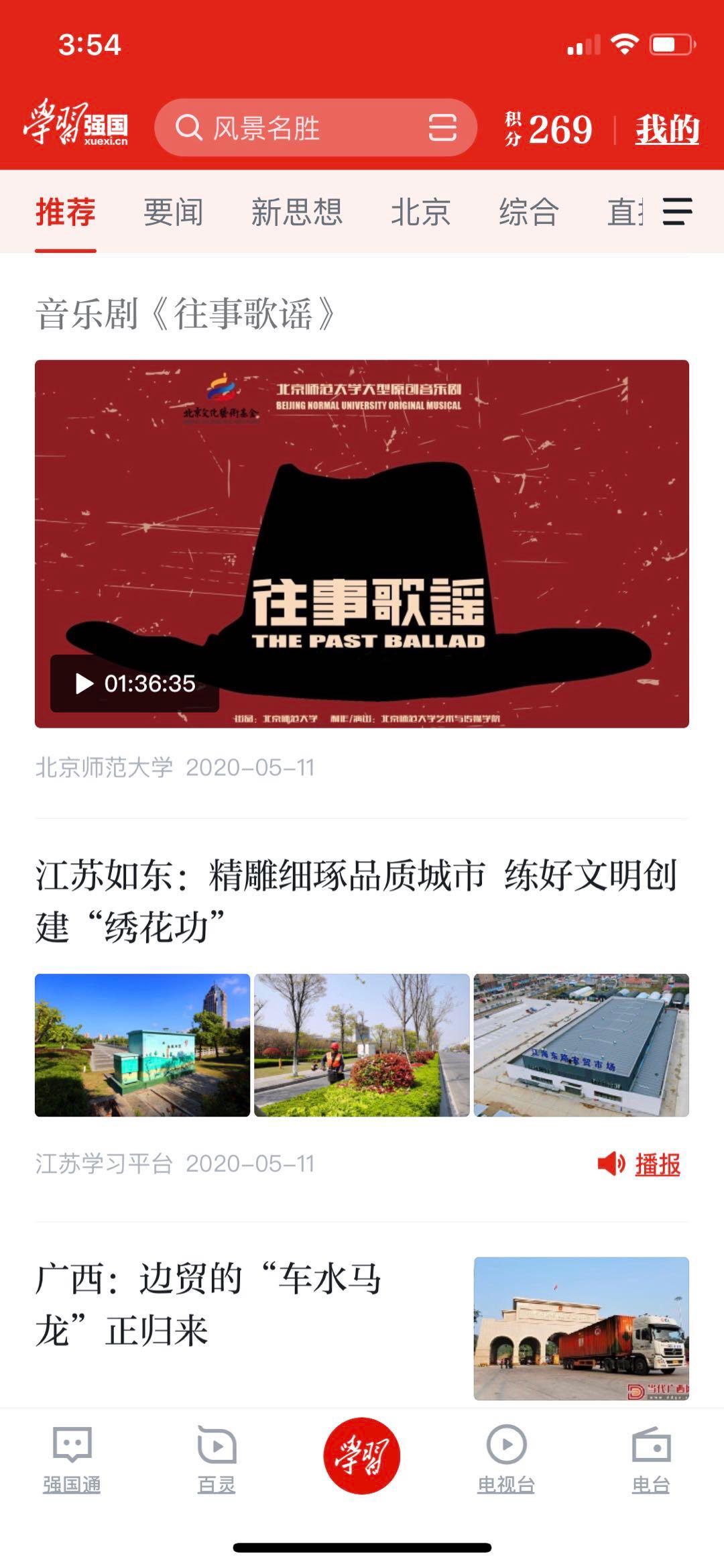Open the 江苏如东 civilized city article
The height and width of the screenshot is (1568, 724).
[355, 901]
